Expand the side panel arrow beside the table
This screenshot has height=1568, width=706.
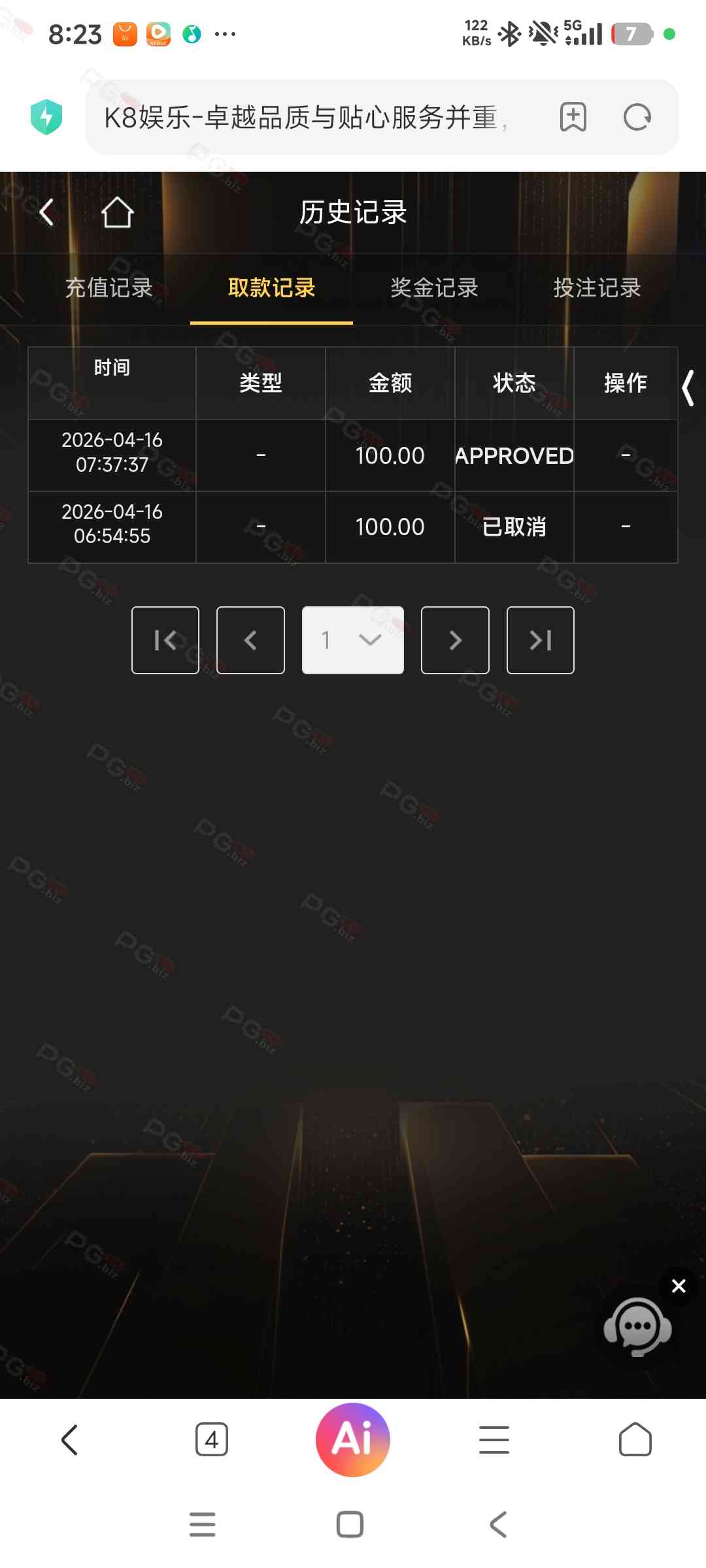pos(688,388)
